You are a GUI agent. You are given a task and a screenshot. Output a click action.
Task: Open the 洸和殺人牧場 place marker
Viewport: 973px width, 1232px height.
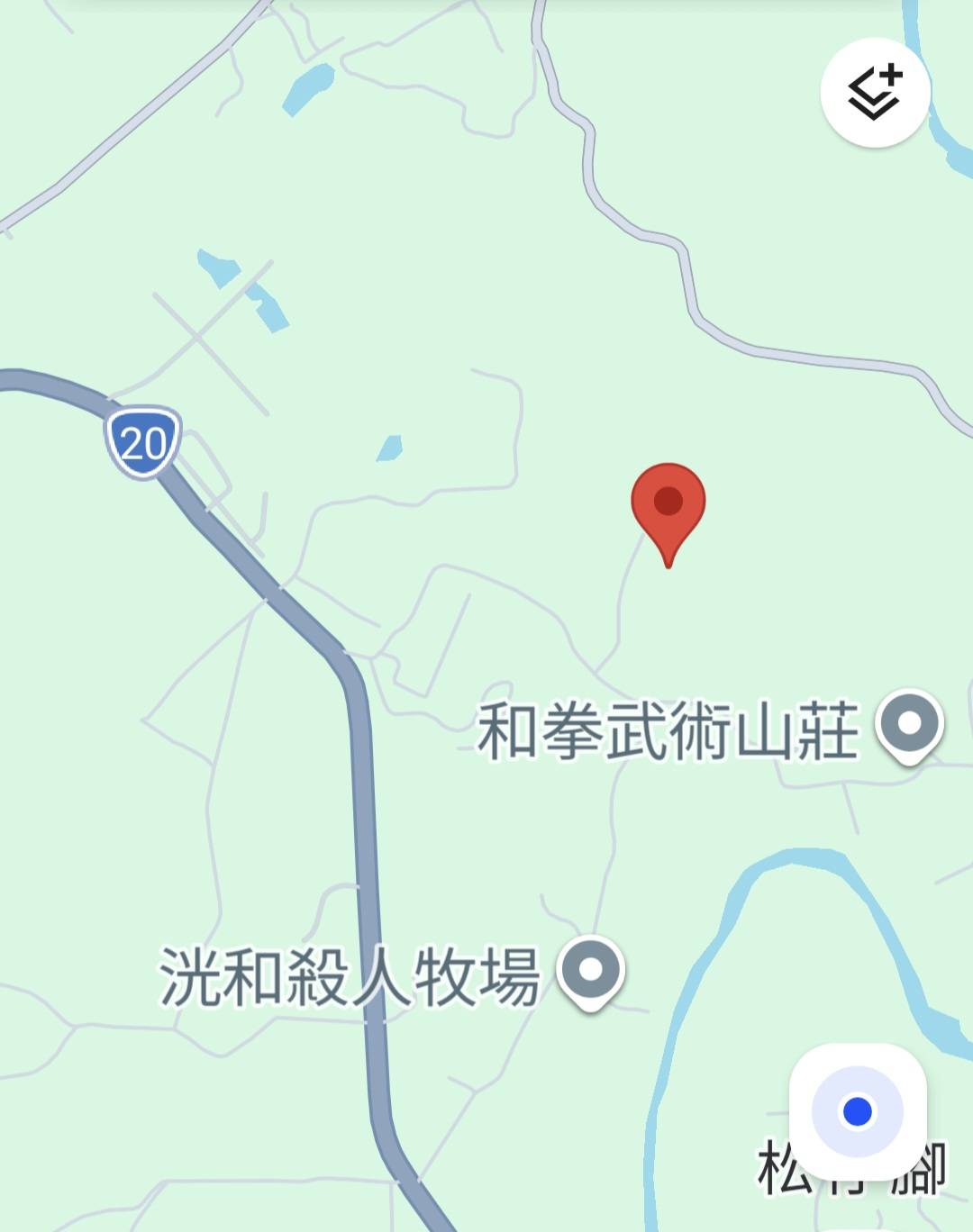590,971
